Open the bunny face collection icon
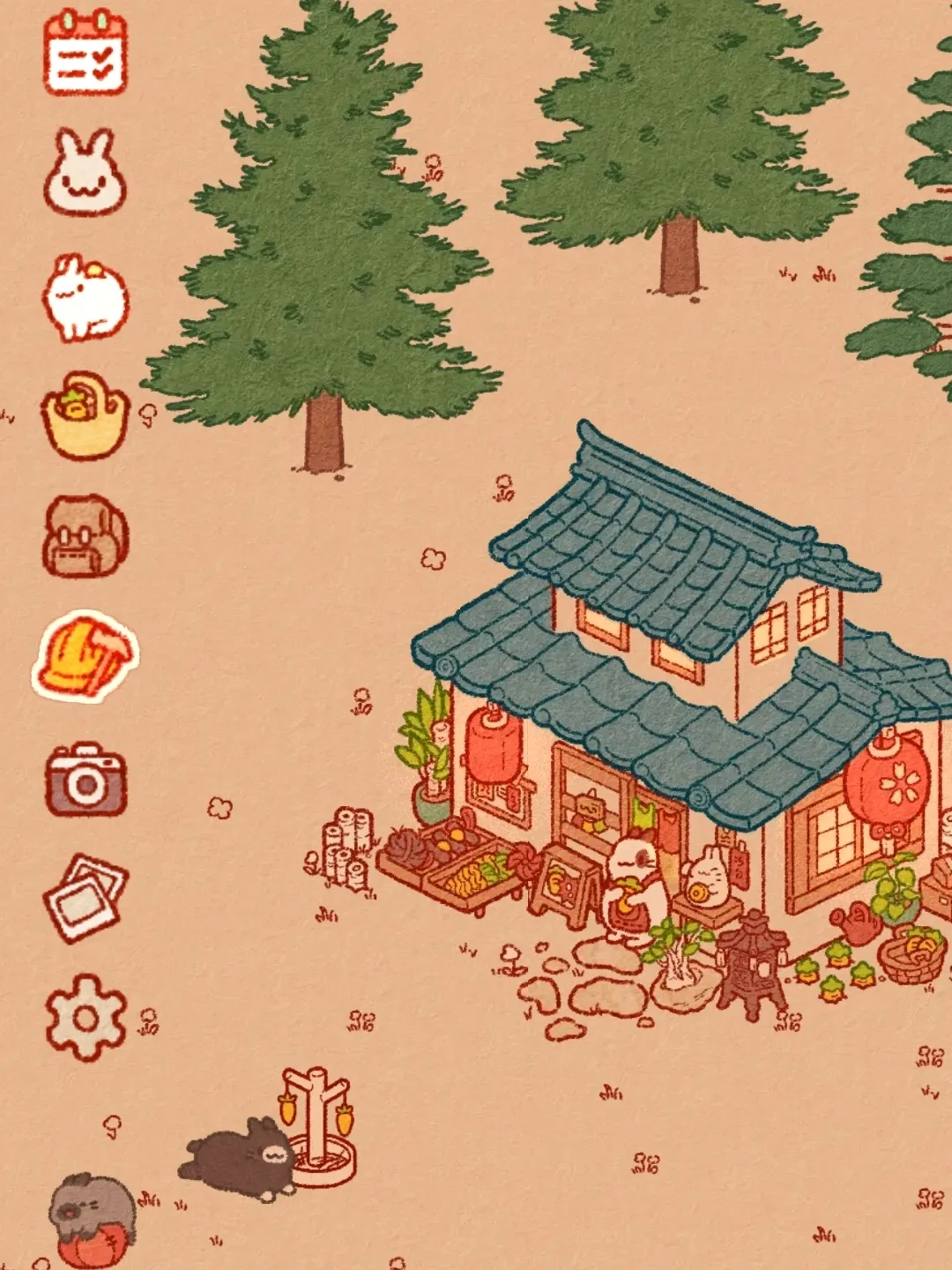Screen dimensions: 952x1270 click(85, 174)
